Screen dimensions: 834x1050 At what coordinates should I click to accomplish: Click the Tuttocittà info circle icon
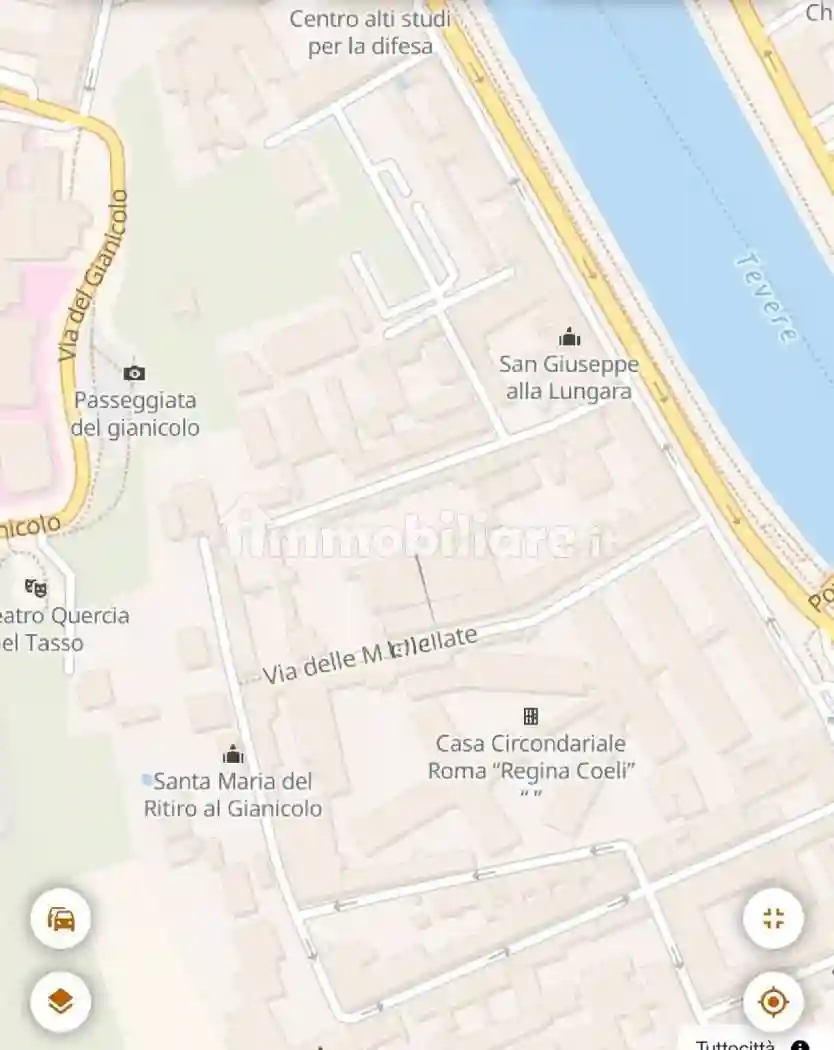tap(801, 1043)
